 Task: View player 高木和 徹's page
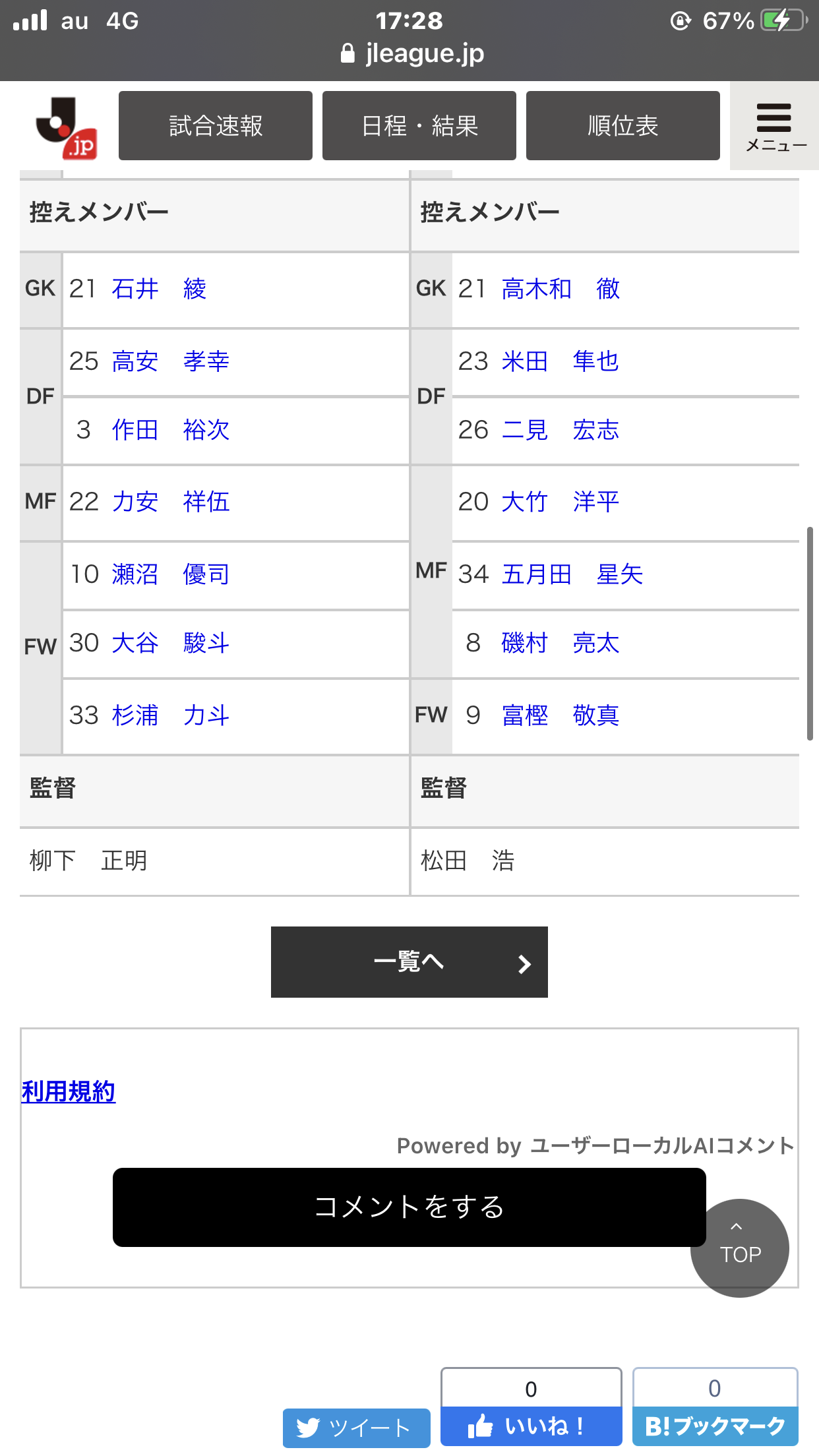click(561, 289)
